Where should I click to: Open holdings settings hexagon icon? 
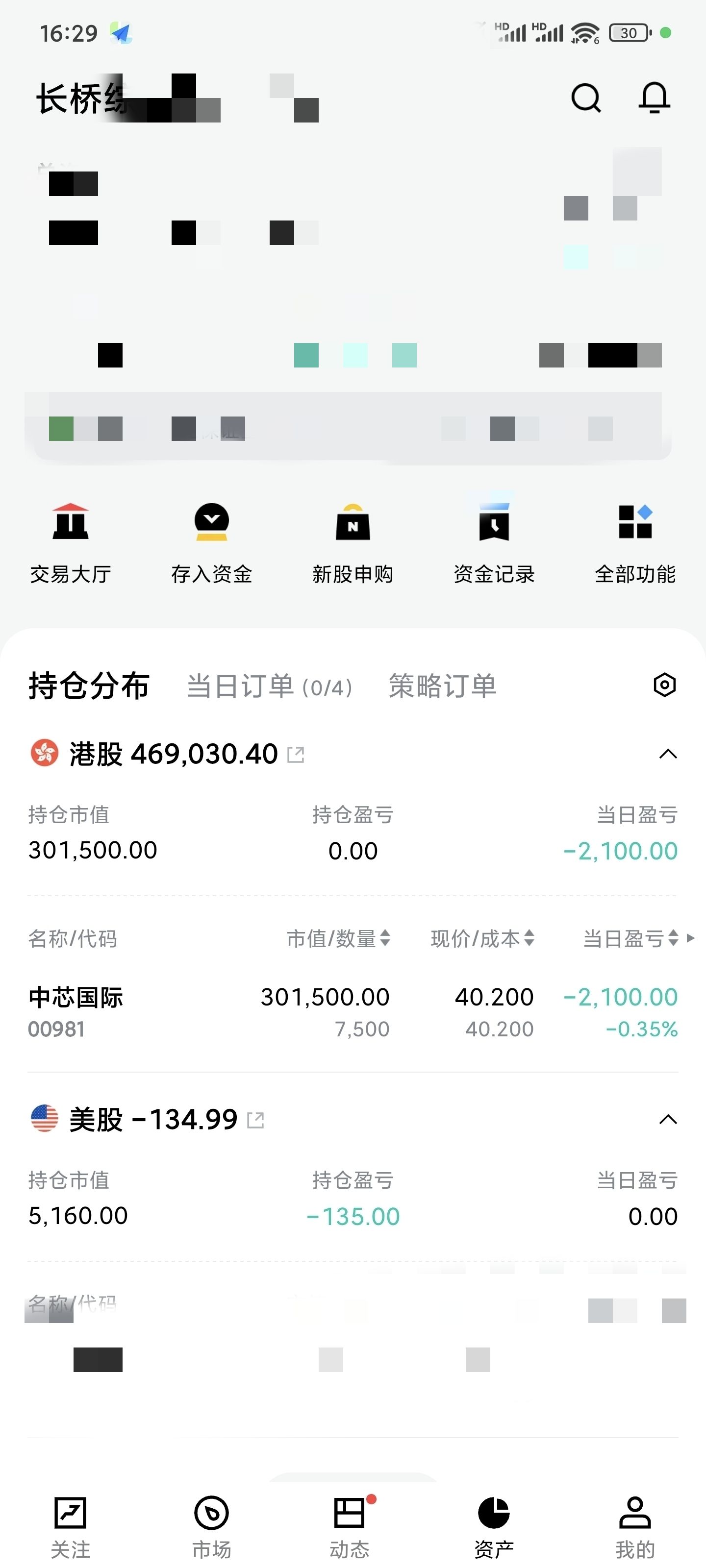[x=665, y=685]
